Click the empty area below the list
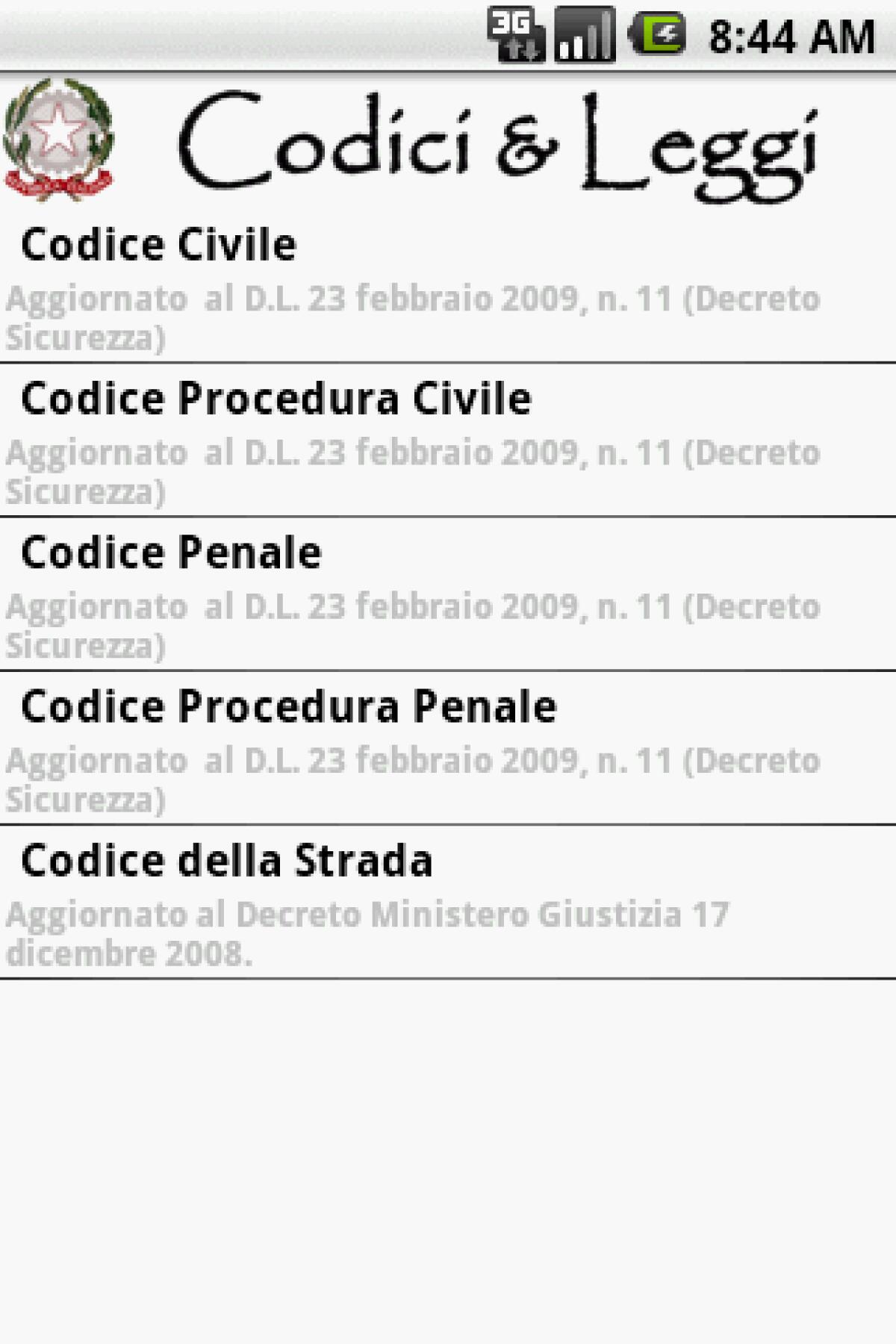 (x=448, y=1157)
